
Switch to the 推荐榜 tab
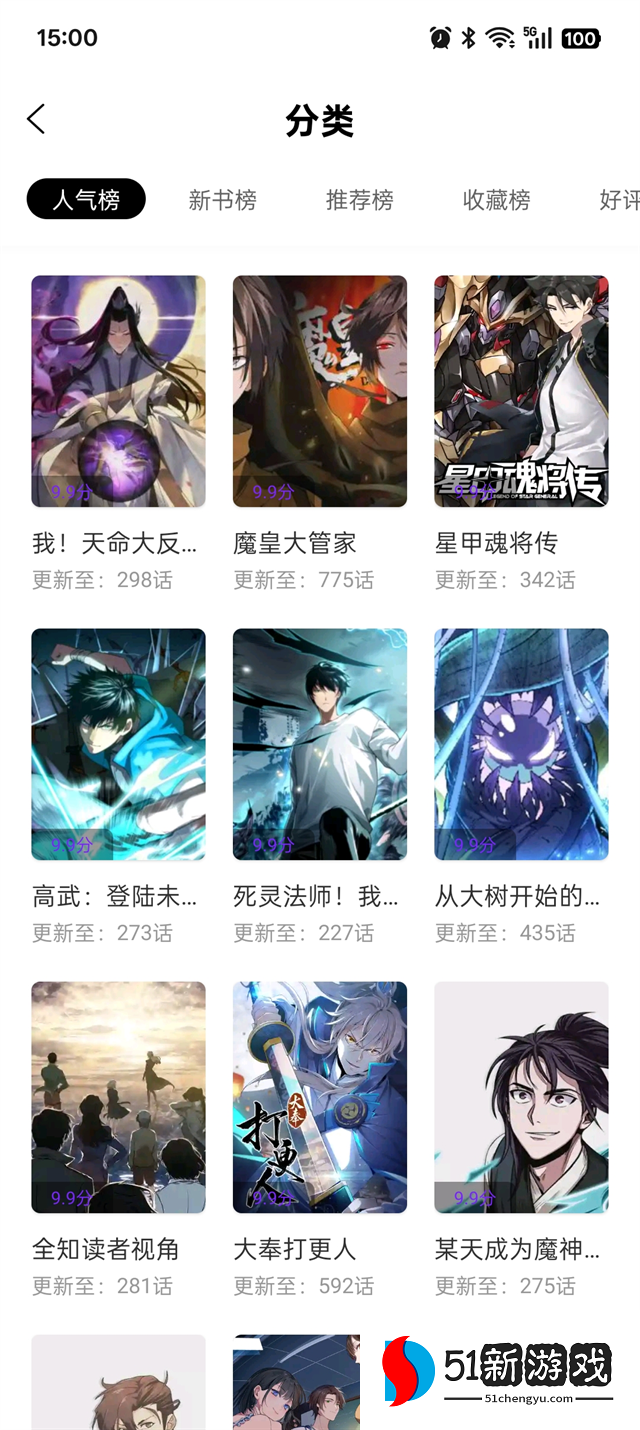click(359, 200)
